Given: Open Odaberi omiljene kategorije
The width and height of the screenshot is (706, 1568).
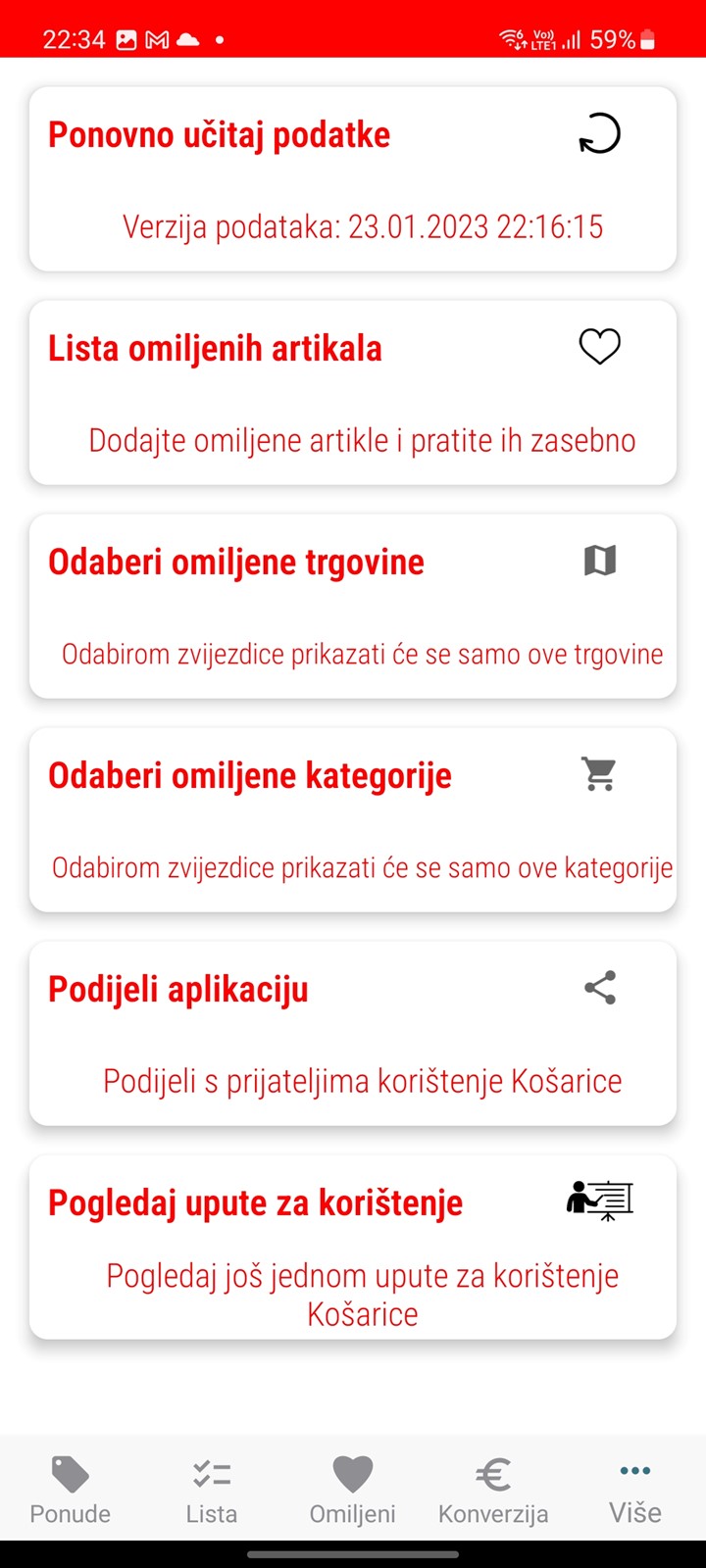Looking at the screenshot, I should click(353, 819).
